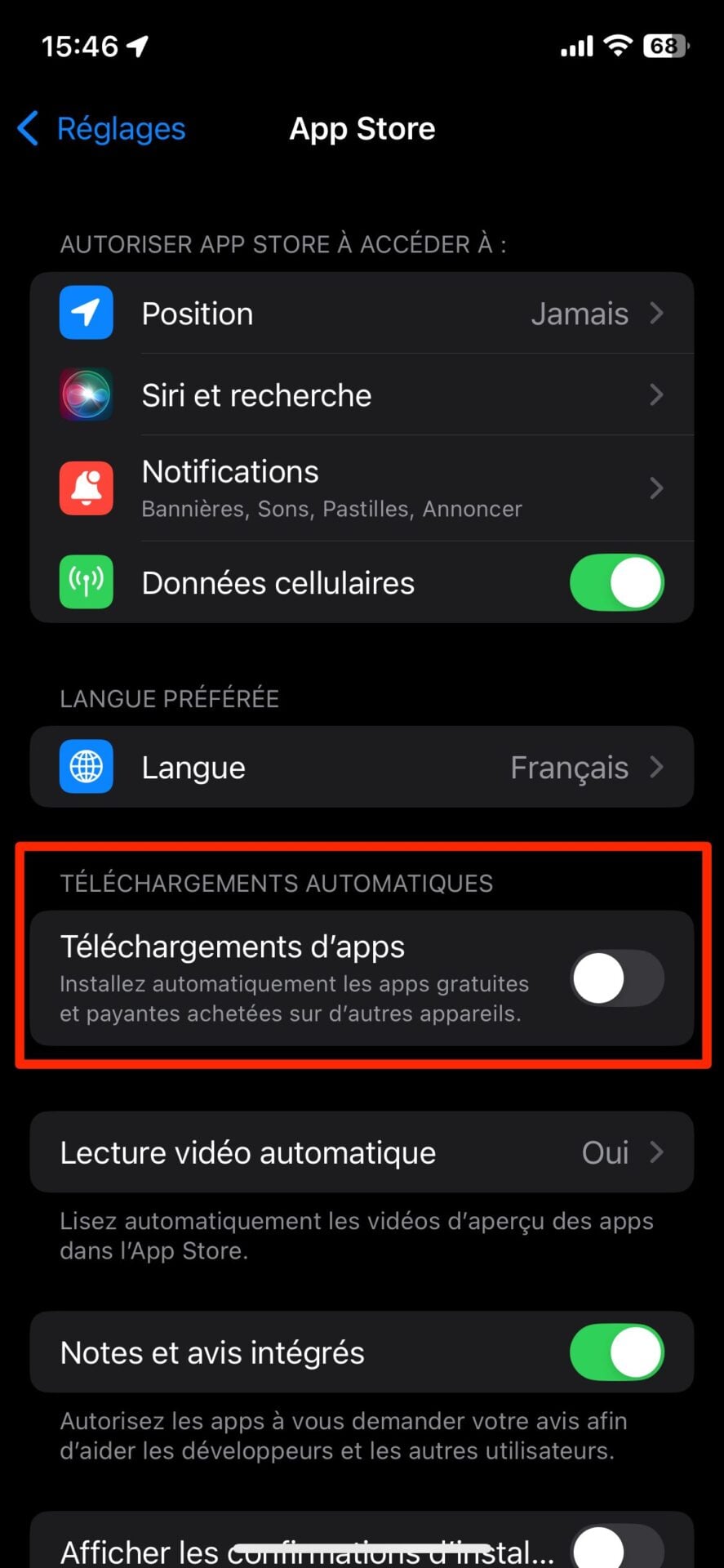This screenshot has height=1568, width=724.
Task: Go back to Réglages
Action: 102,129
